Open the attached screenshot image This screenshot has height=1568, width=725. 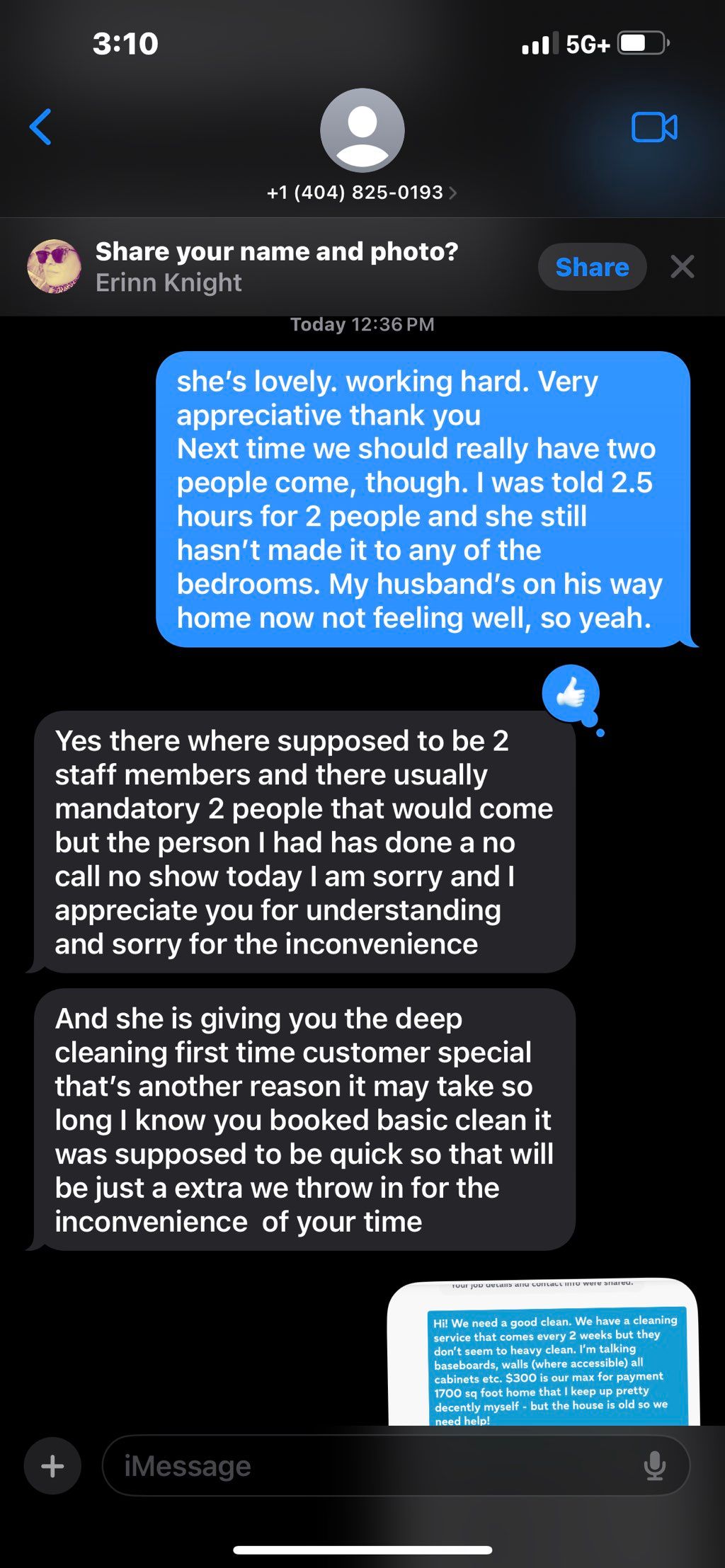(544, 1352)
